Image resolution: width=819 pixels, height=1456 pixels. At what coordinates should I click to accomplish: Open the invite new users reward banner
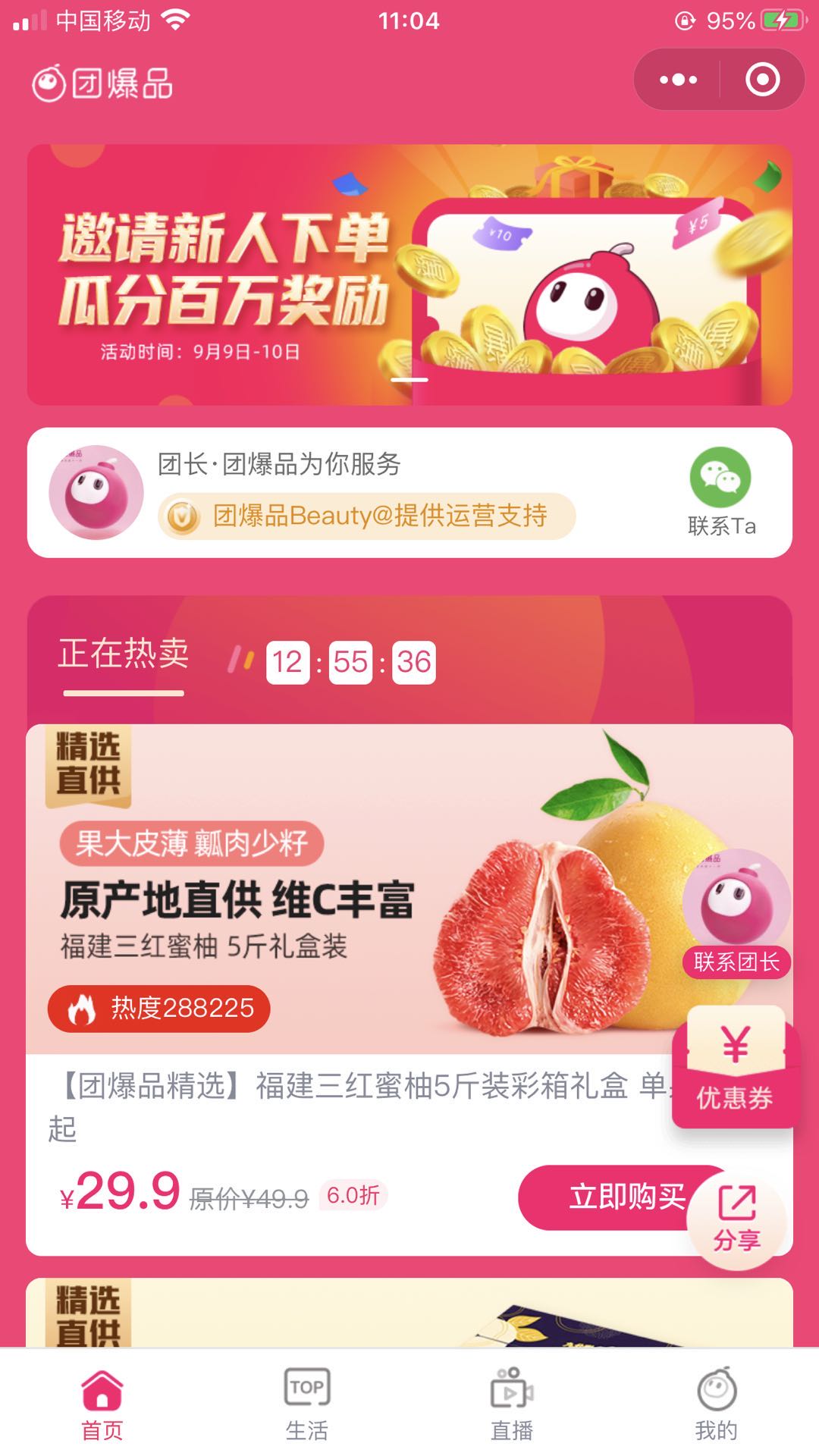[409, 275]
